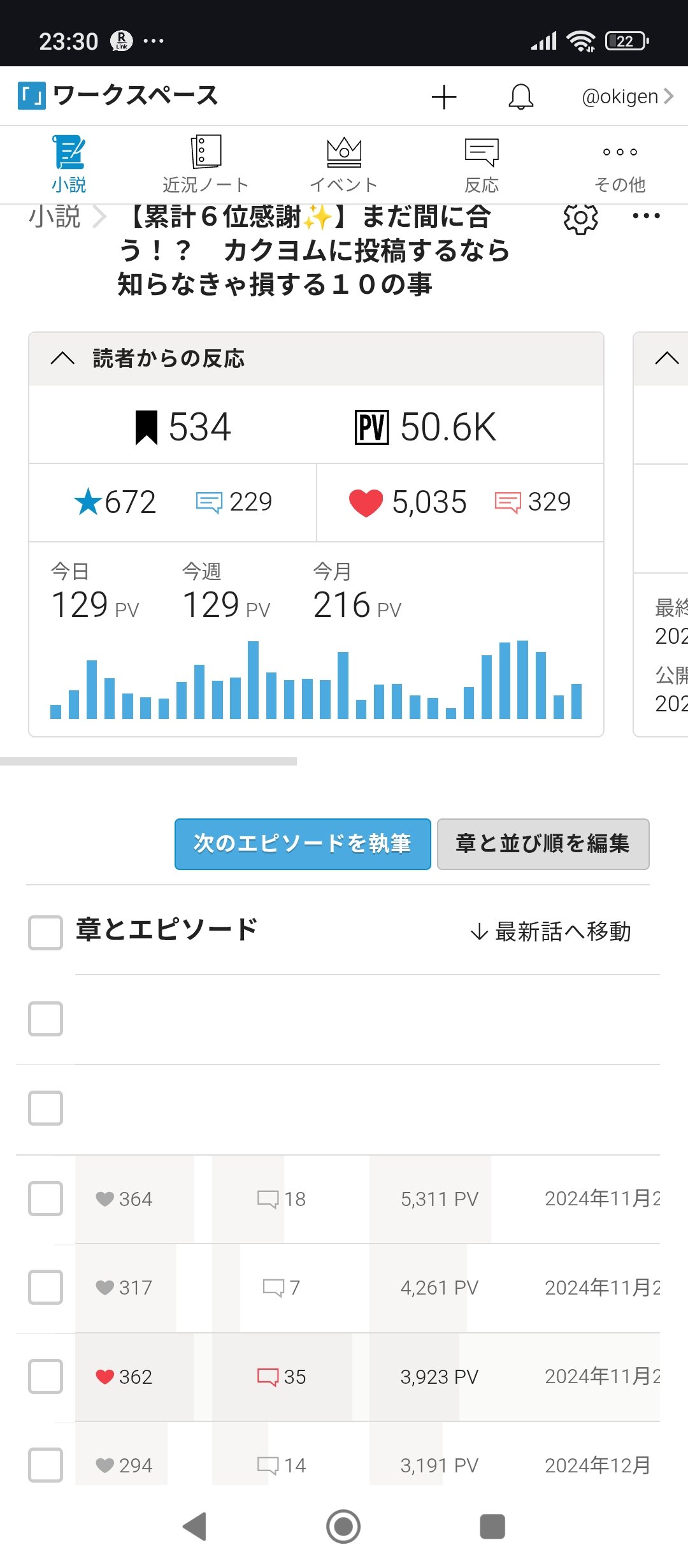Image resolution: width=688 pixels, height=1568 pixels.
Task: Switch to the 近況ノート tab
Action: click(x=205, y=164)
